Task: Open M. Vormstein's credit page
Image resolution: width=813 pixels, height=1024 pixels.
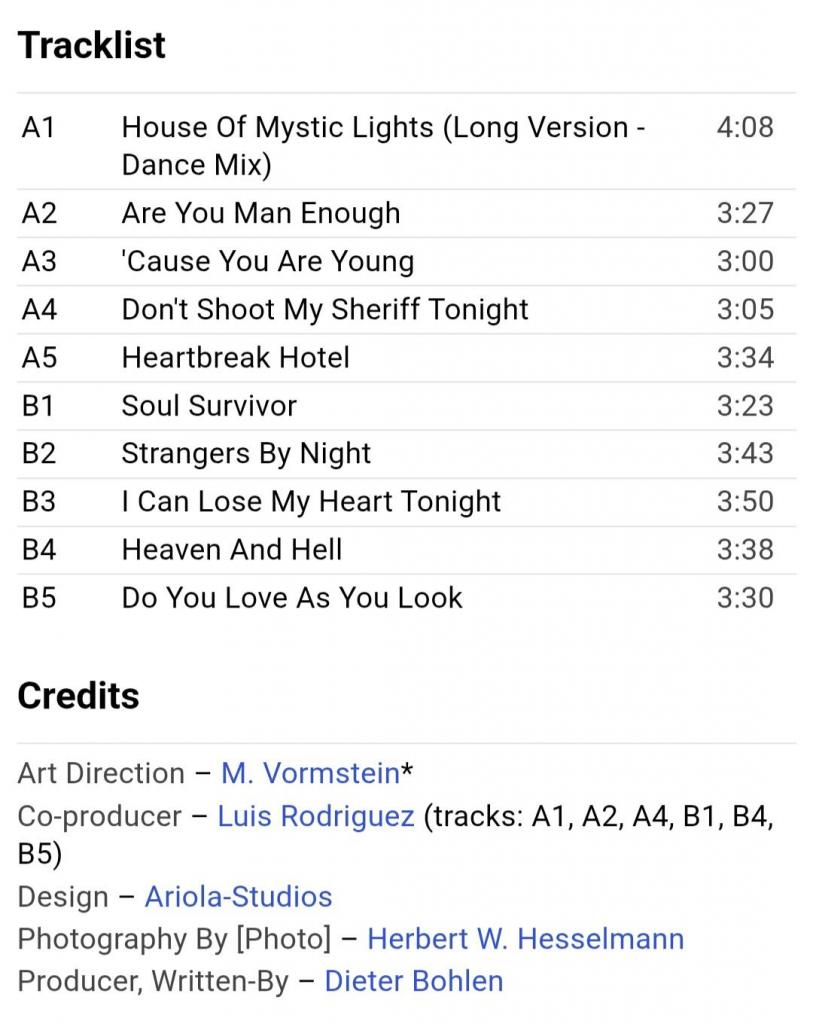Action: tap(309, 773)
